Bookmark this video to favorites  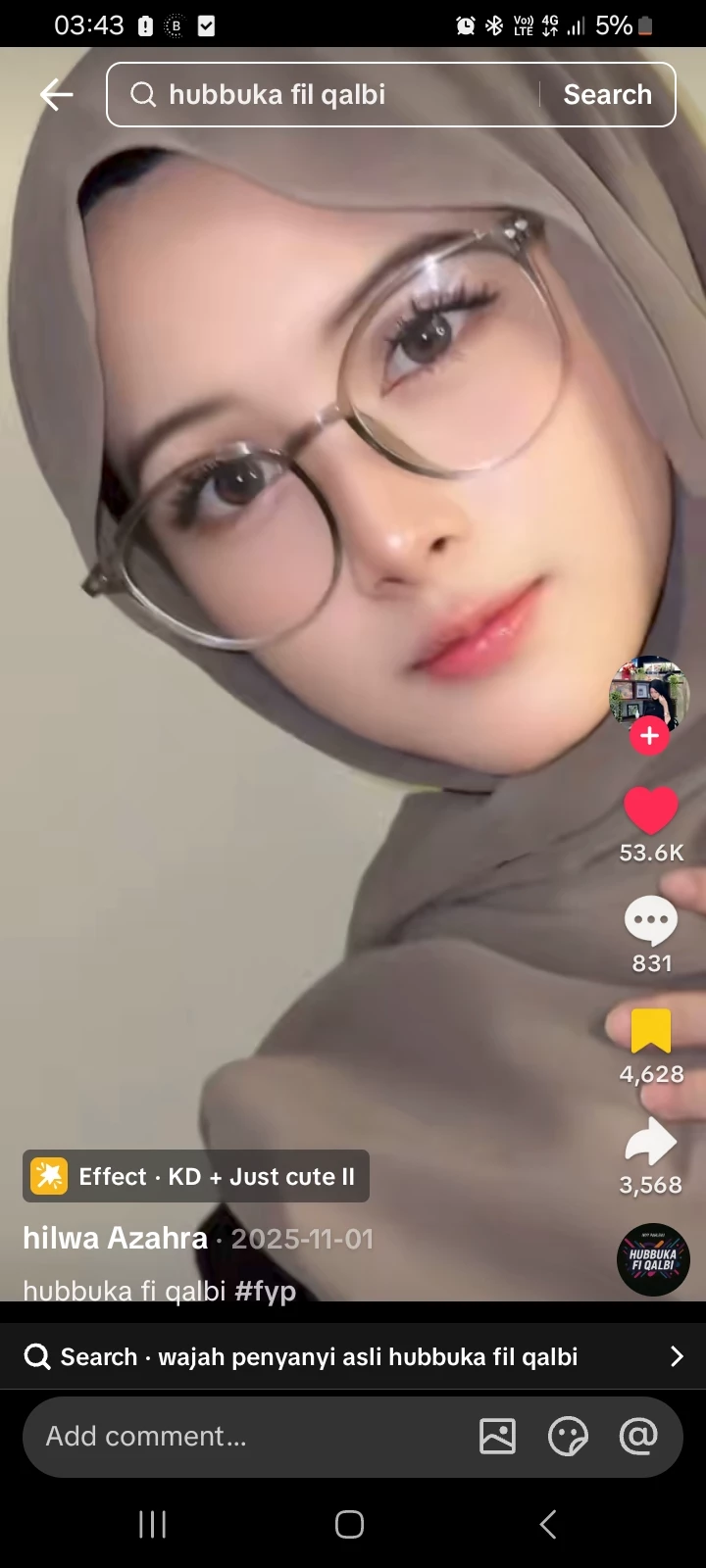point(650,1032)
